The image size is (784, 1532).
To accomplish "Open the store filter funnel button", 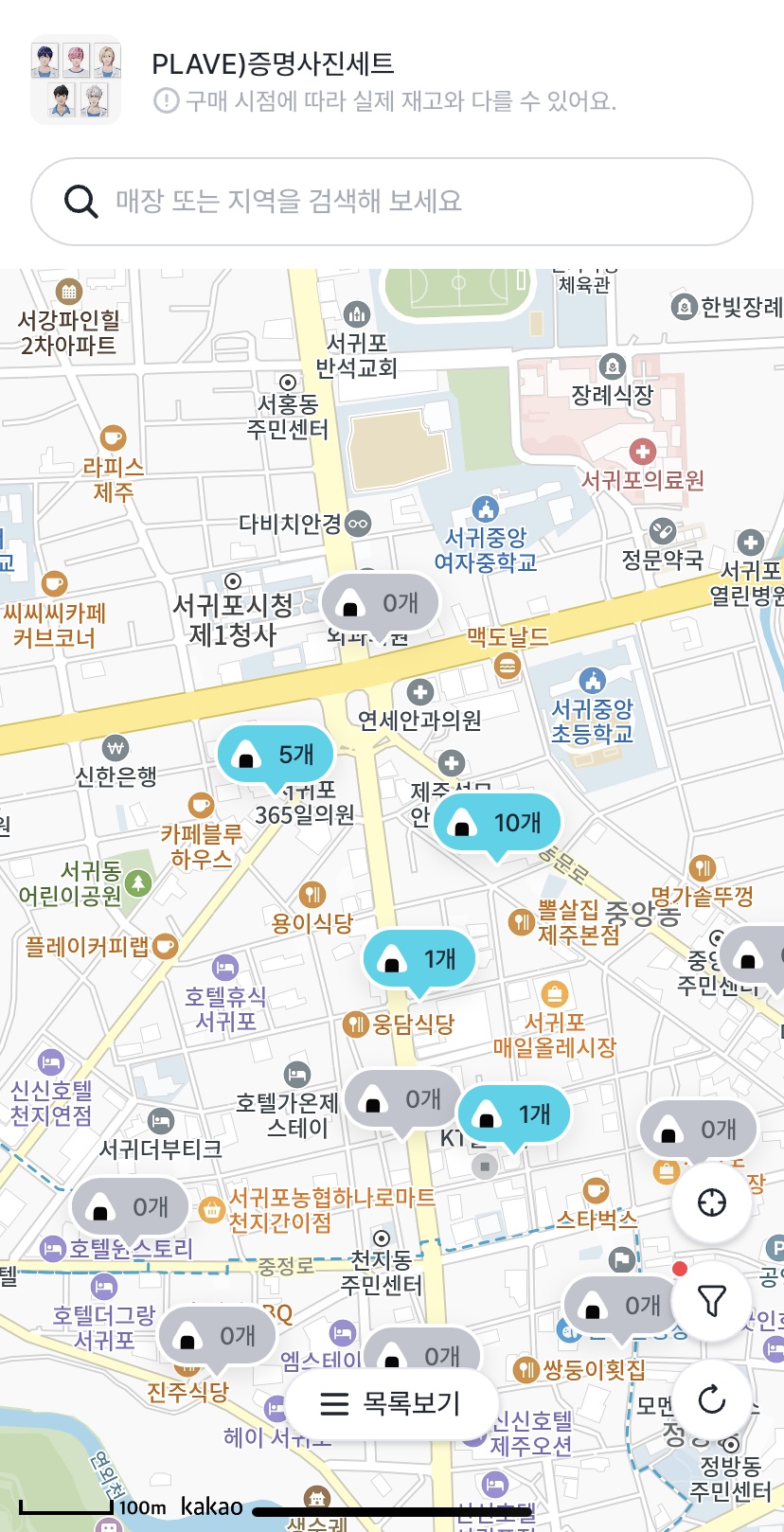I will (712, 1301).
